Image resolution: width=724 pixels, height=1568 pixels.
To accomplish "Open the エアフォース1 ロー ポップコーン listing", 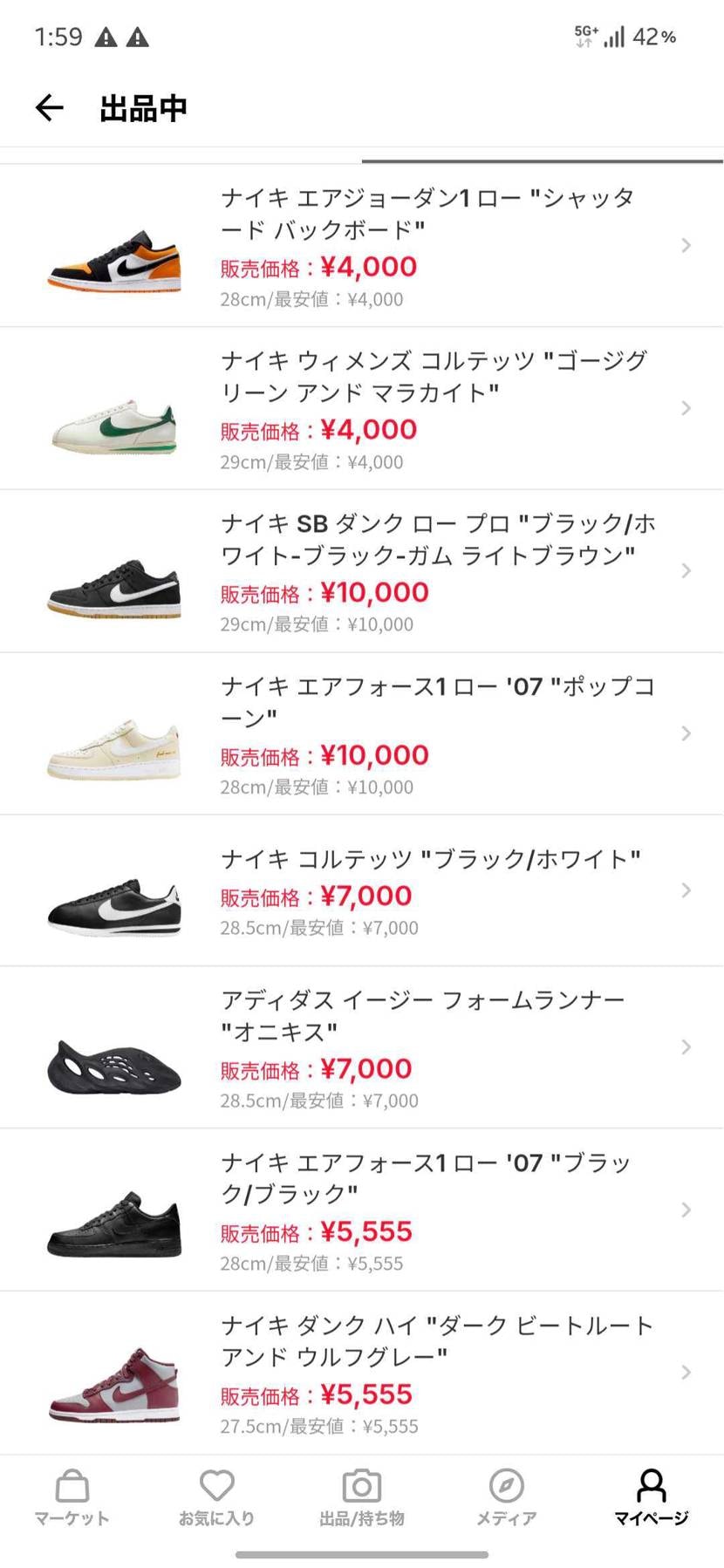I will (x=362, y=733).
